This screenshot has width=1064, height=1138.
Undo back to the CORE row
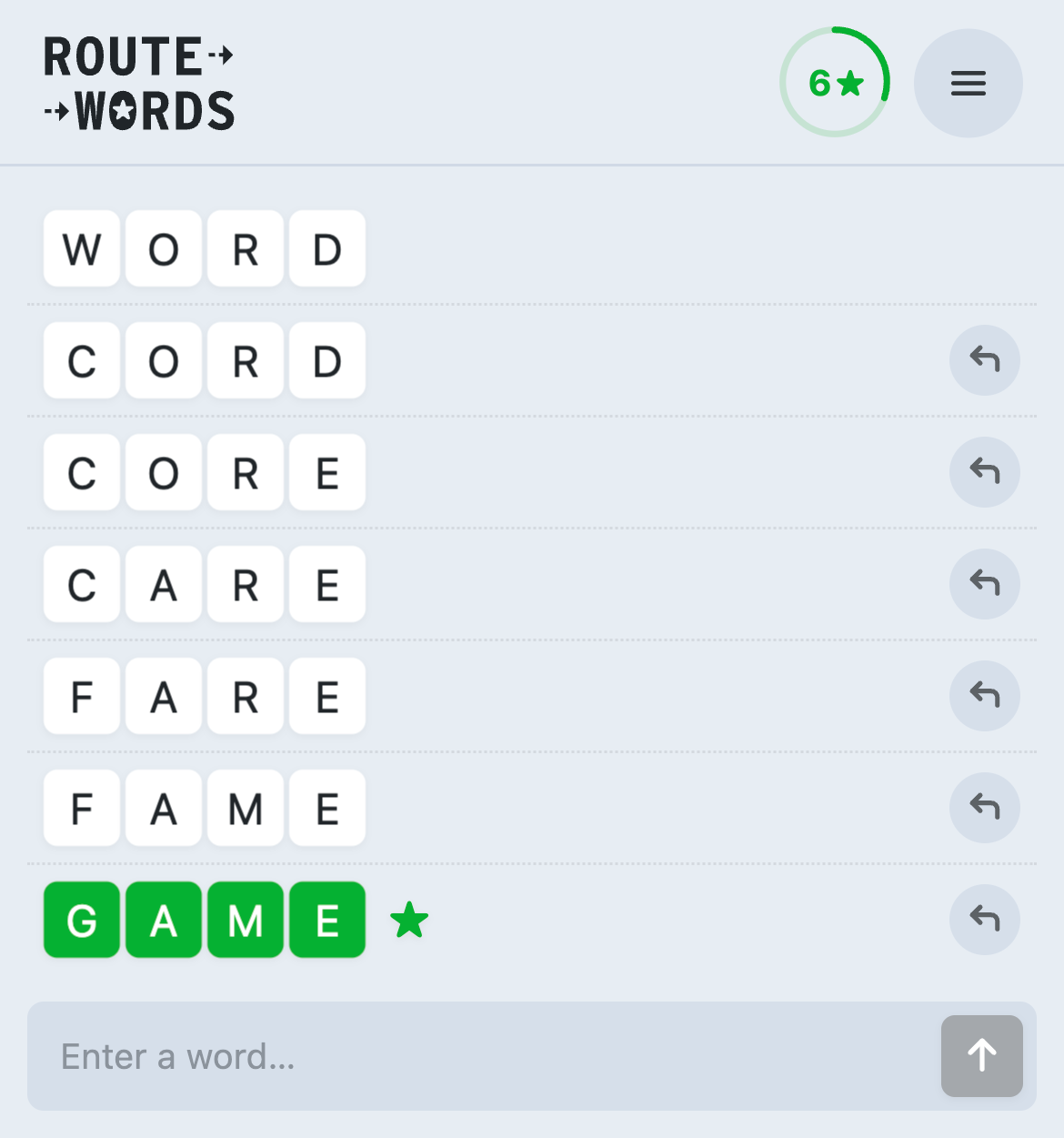point(984,472)
